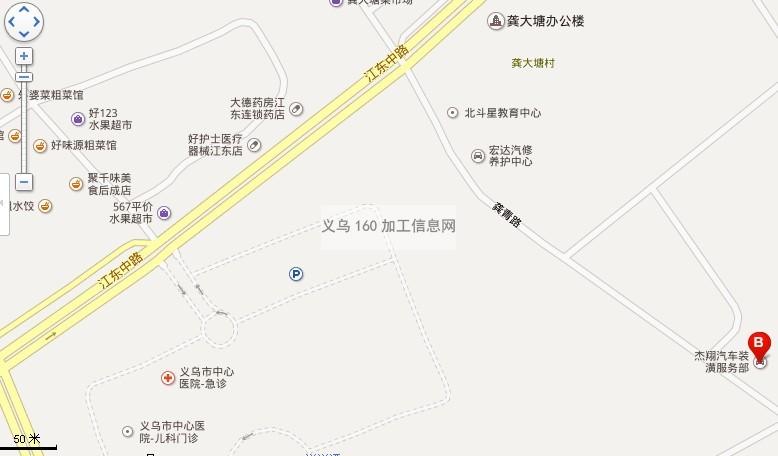The height and width of the screenshot is (456, 778).
Task: Select the 567平价水果超市 marker
Action: tap(164, 212)
